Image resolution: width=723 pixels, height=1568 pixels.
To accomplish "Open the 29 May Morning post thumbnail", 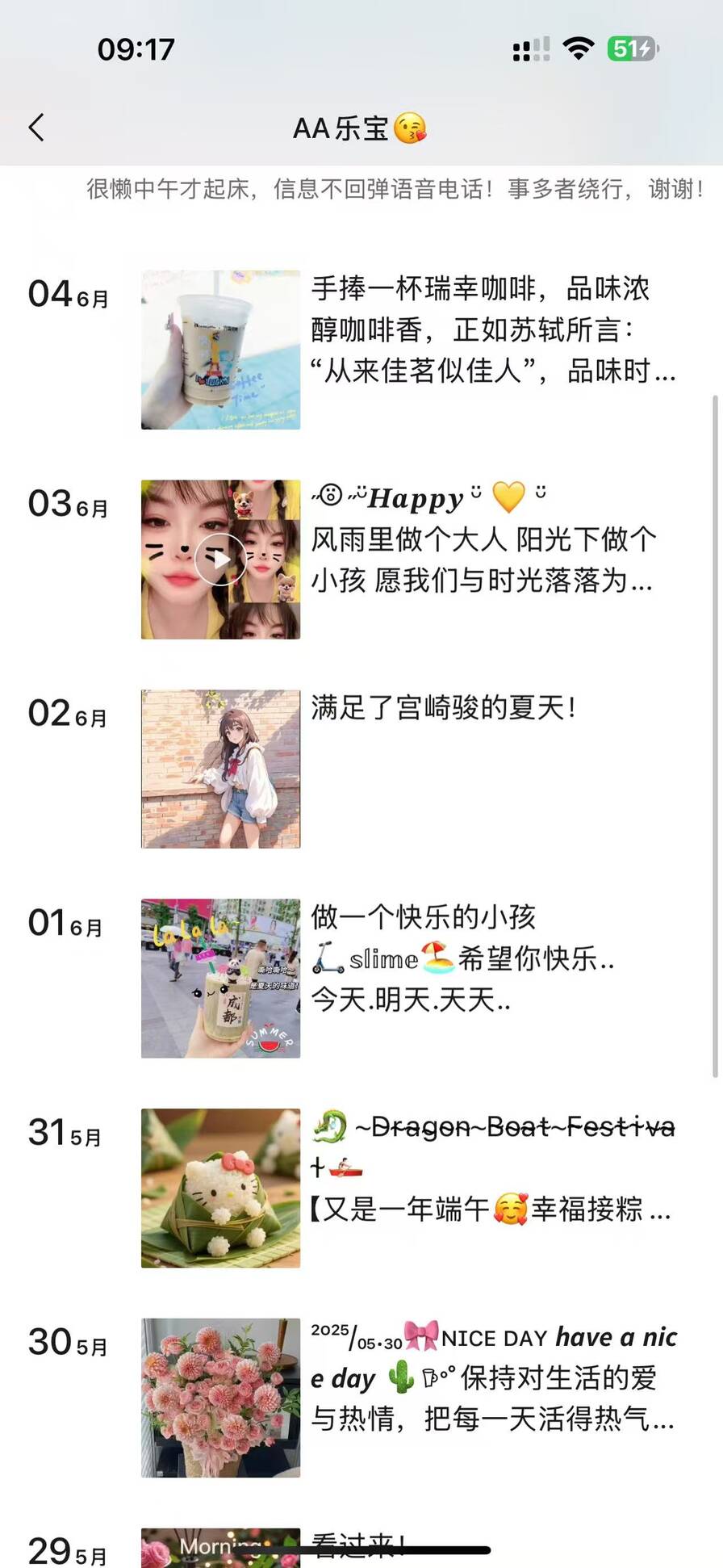I will (x=220, y=1549).
